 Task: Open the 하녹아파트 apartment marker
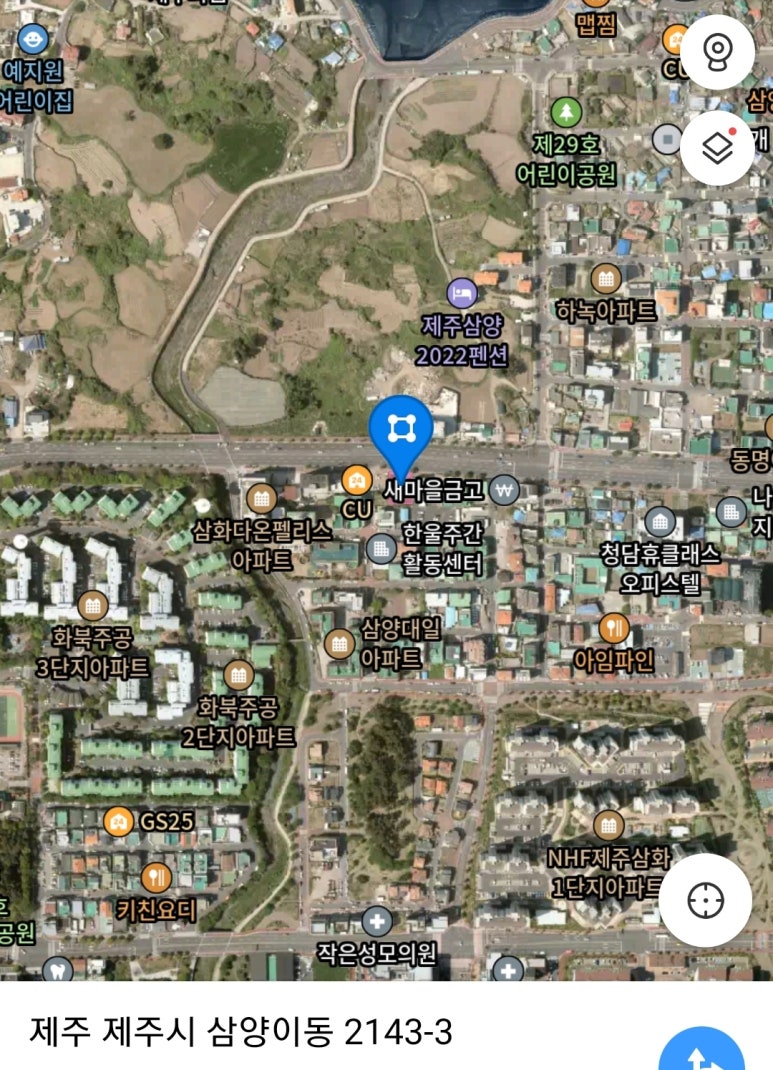tap(606, 279)
